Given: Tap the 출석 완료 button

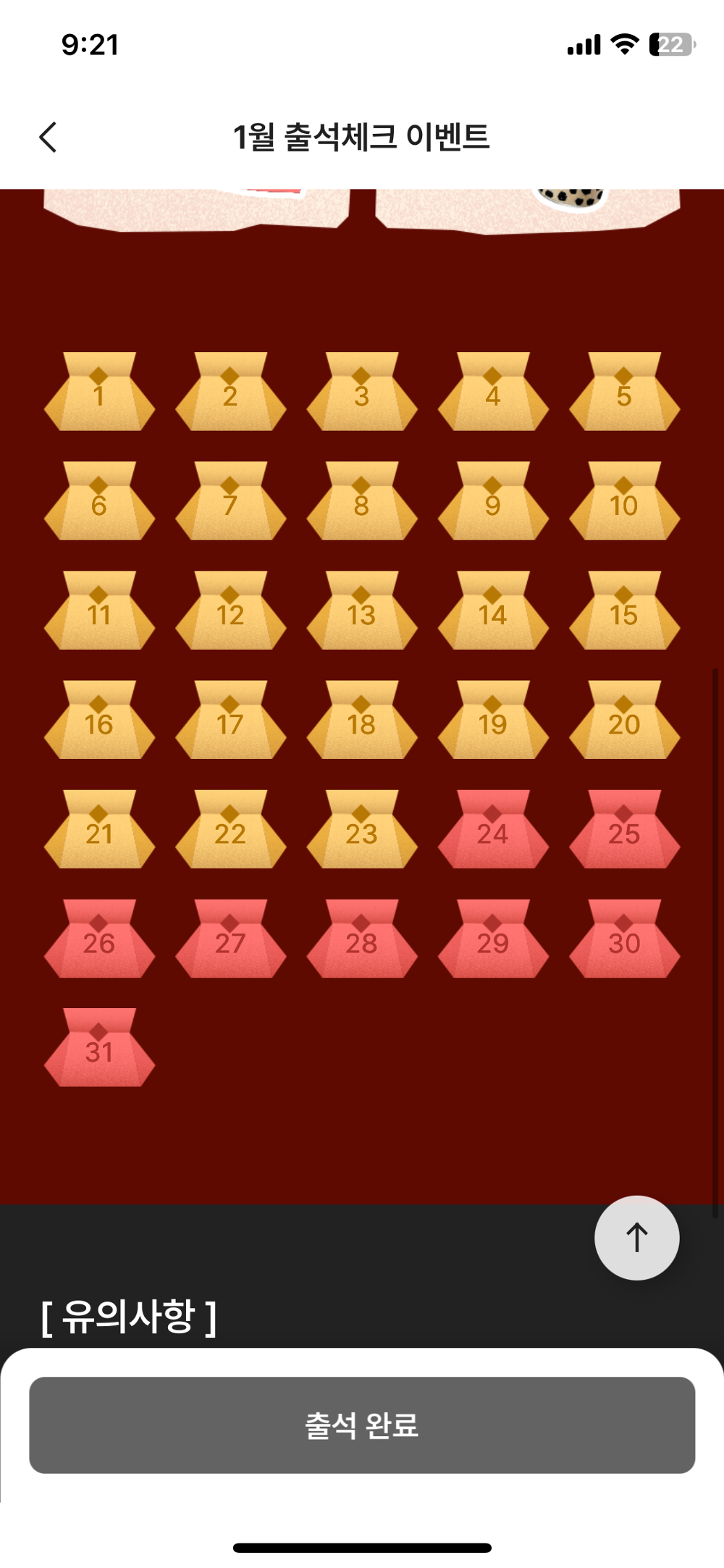Looking at the screenshot, I should point(362,1425).
